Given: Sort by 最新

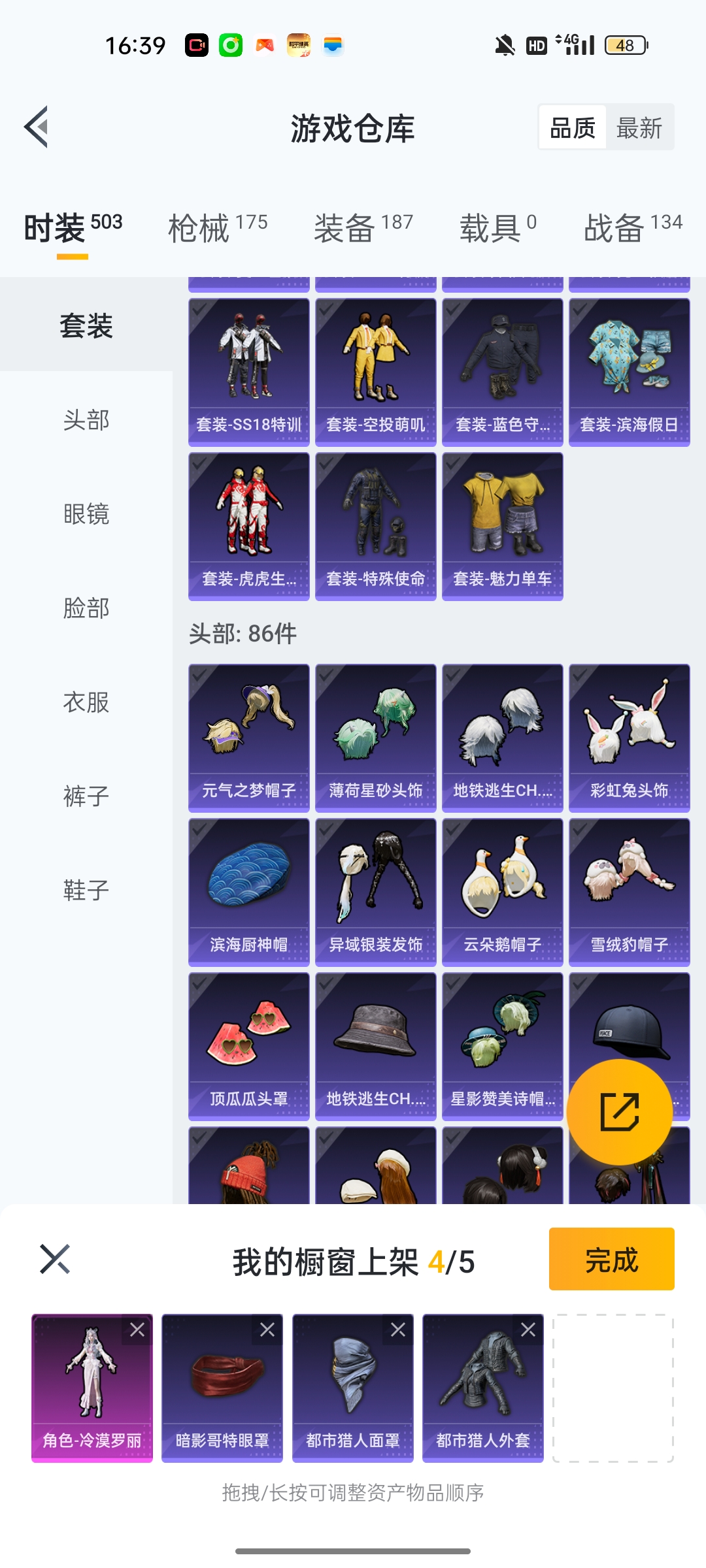Looking at the screenshot, I should [639, 127].
